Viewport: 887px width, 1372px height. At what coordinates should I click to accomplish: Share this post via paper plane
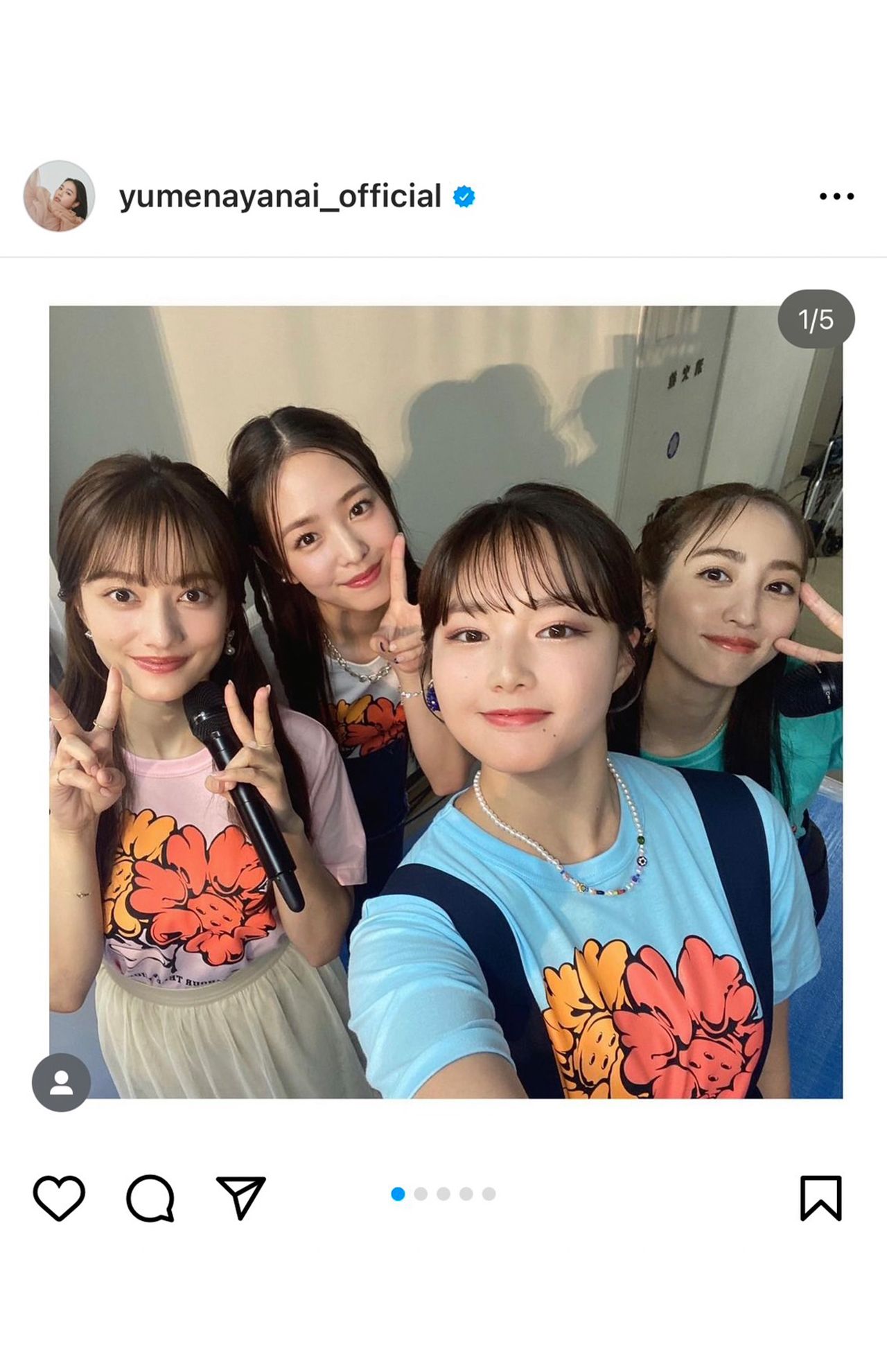(x=240, y=1197)
